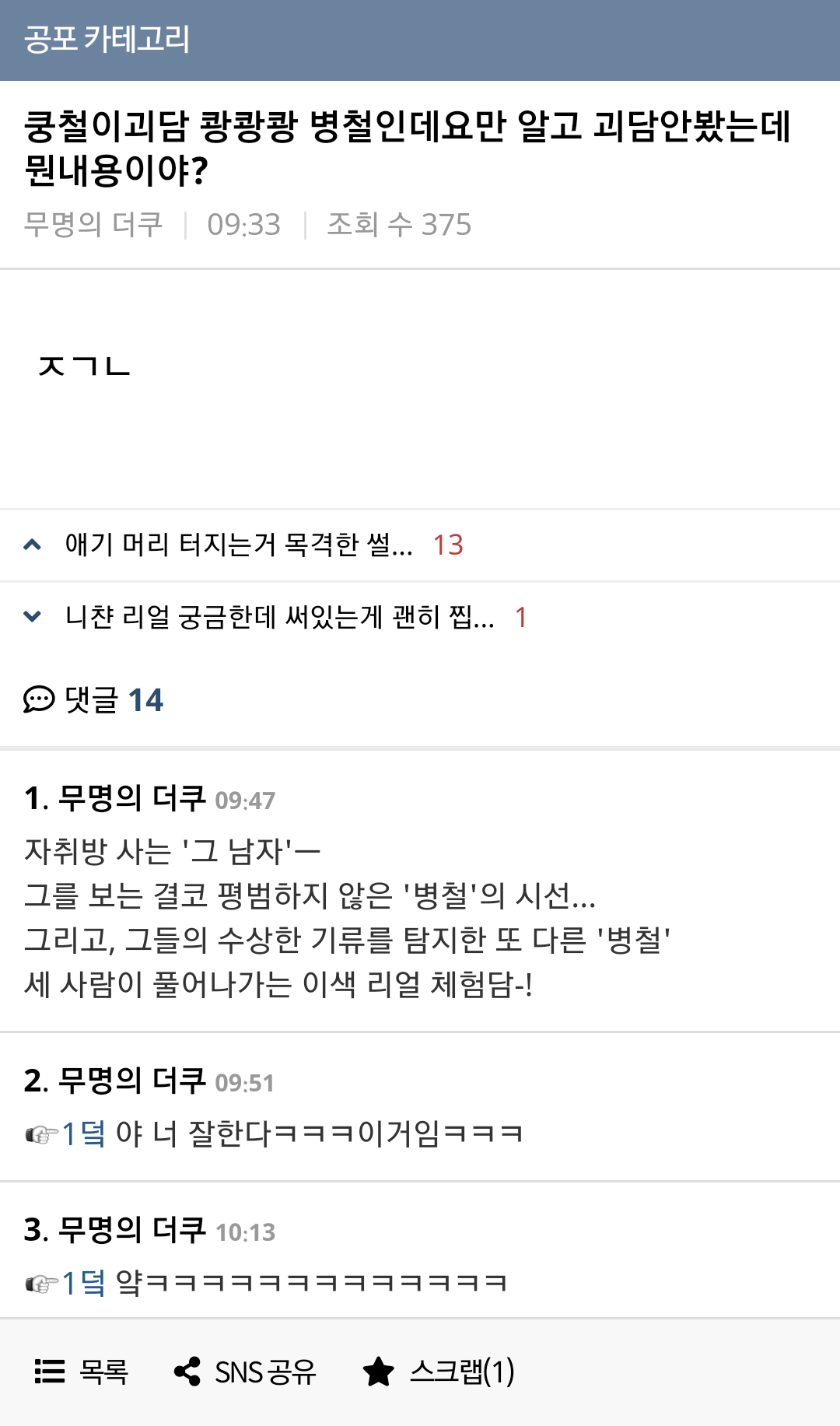Scrap this post with 스크랩 star
The height and width of the screenshot is (1426, 840).
[439, 1372]
